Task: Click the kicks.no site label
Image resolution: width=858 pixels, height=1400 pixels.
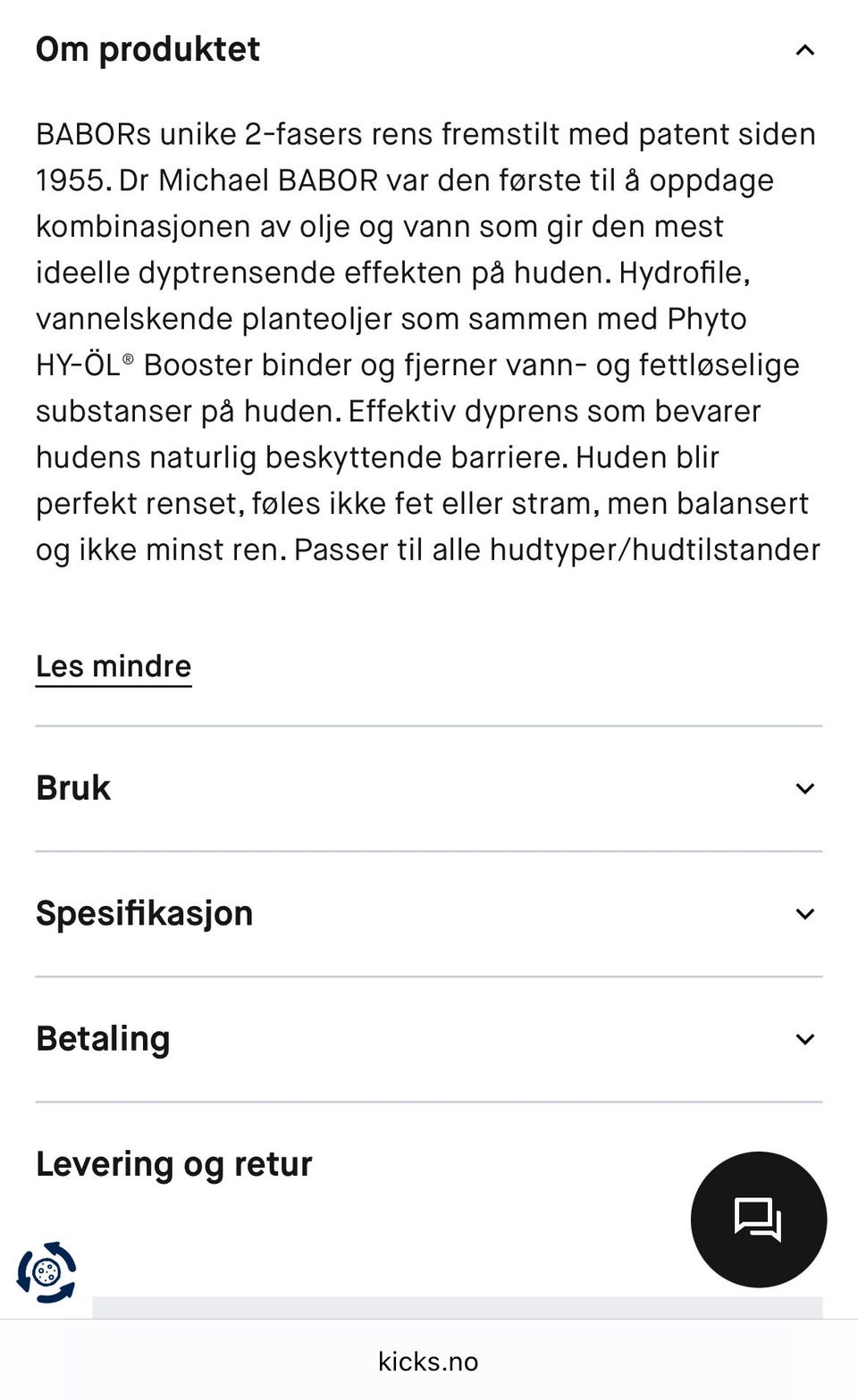Action: 428,1361
